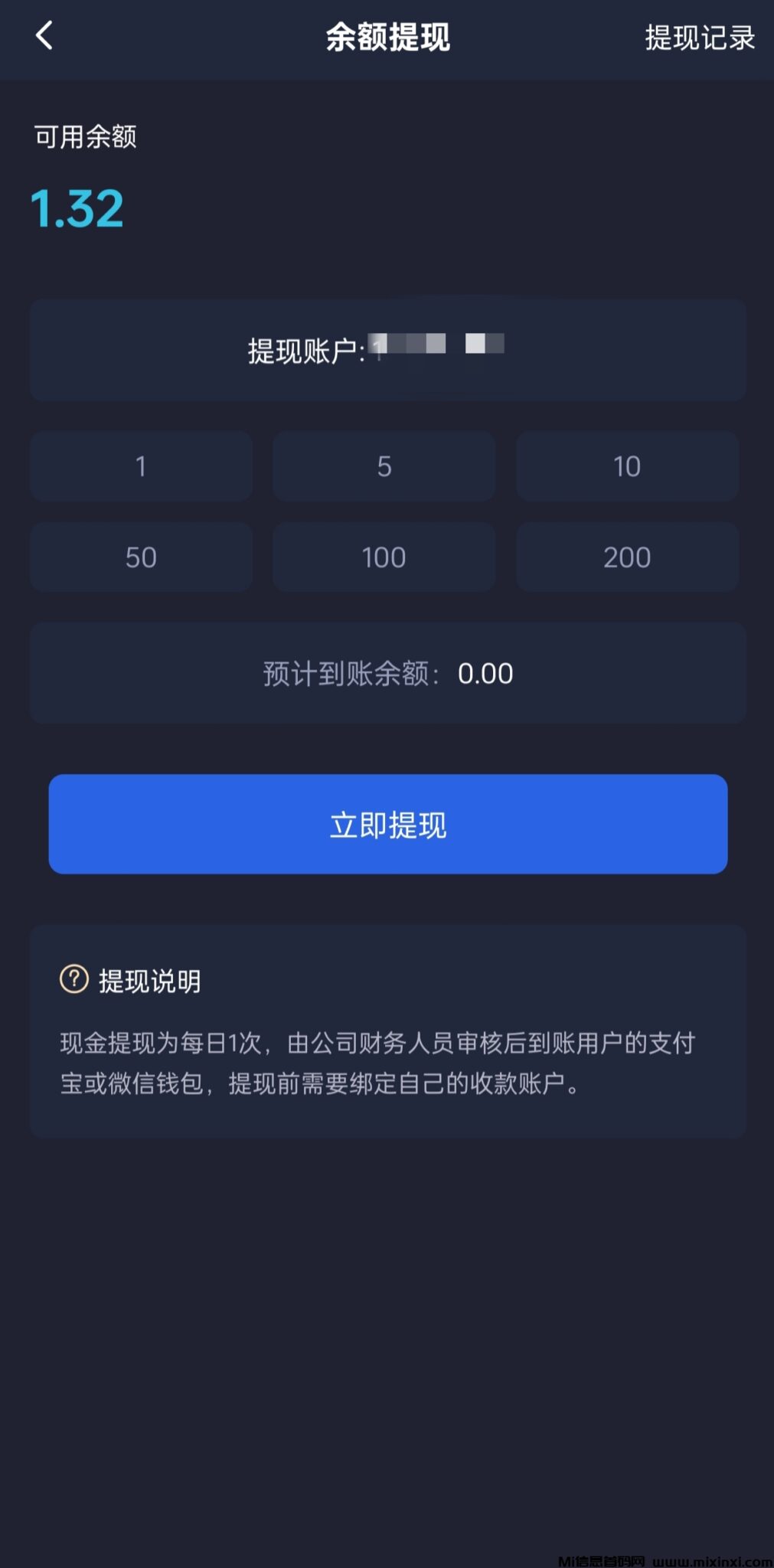Image resolution: width=774 pixels, height=1568 pixels.
Task: Select withdrawal amount 5
Action: click(384, 466)
